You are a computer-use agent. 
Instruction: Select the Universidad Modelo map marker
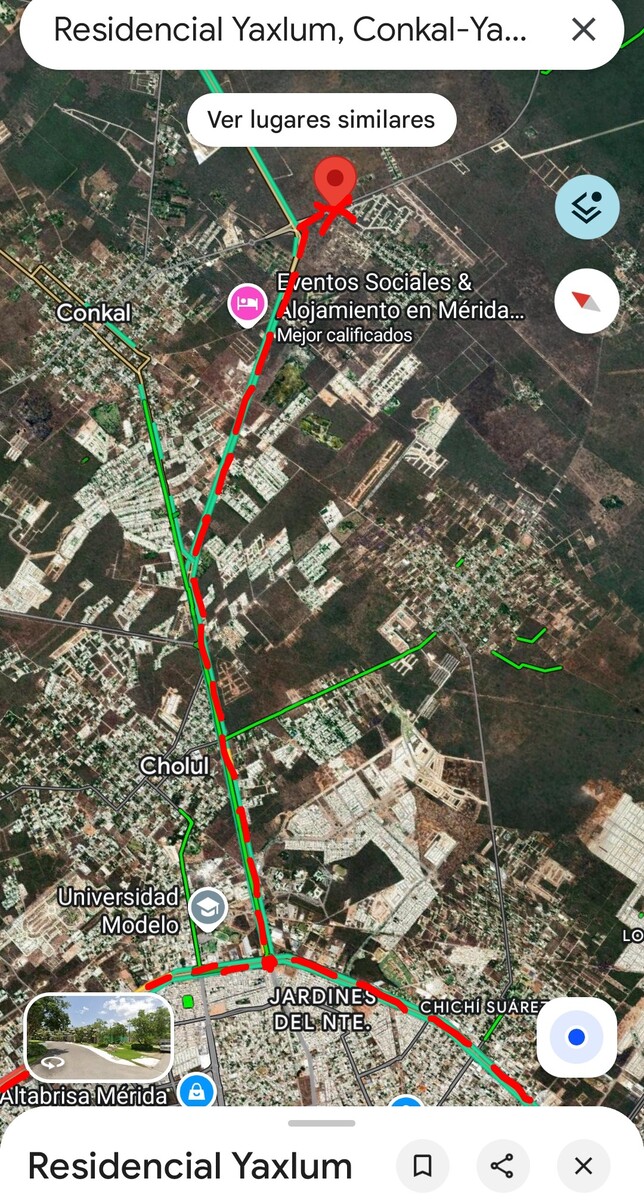coord(208,908)
